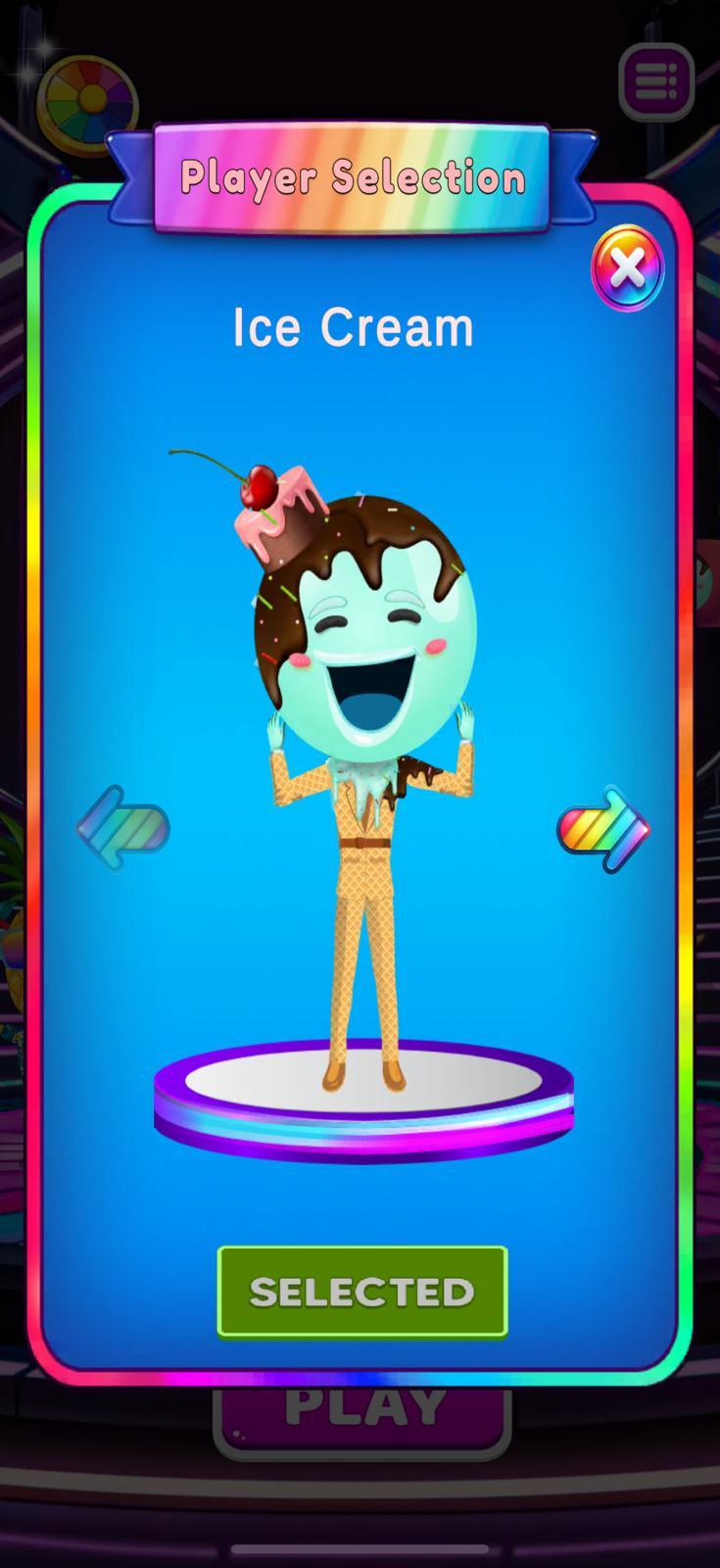Viewport: 720px width, 1568px height.
Task: Tap the green SELECTED button
Action: [x=362, y=1292]
